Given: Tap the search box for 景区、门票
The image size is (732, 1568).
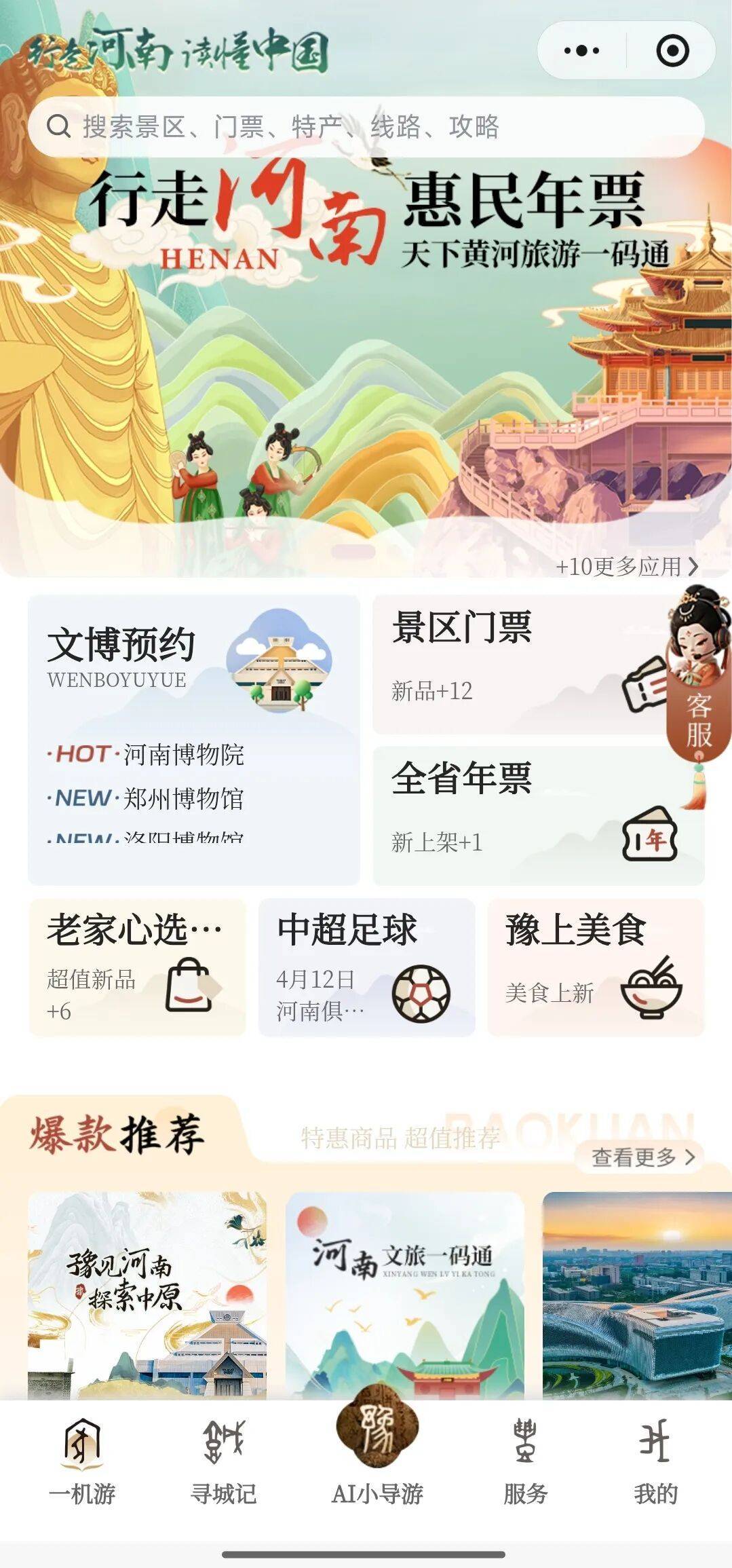Looking at the screenshot, I should [365, 127].
